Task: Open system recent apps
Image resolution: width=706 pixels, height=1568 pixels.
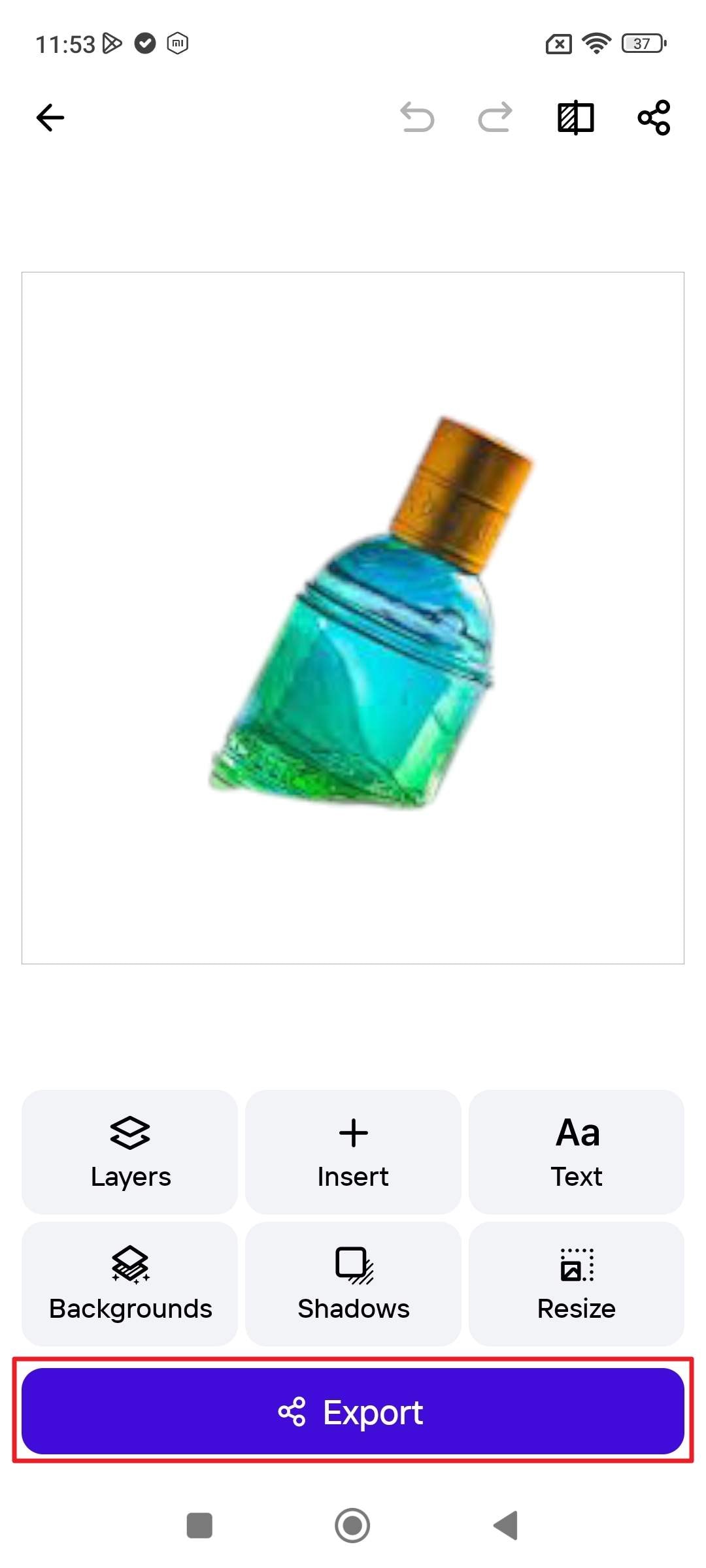Action: [199, 1526]
